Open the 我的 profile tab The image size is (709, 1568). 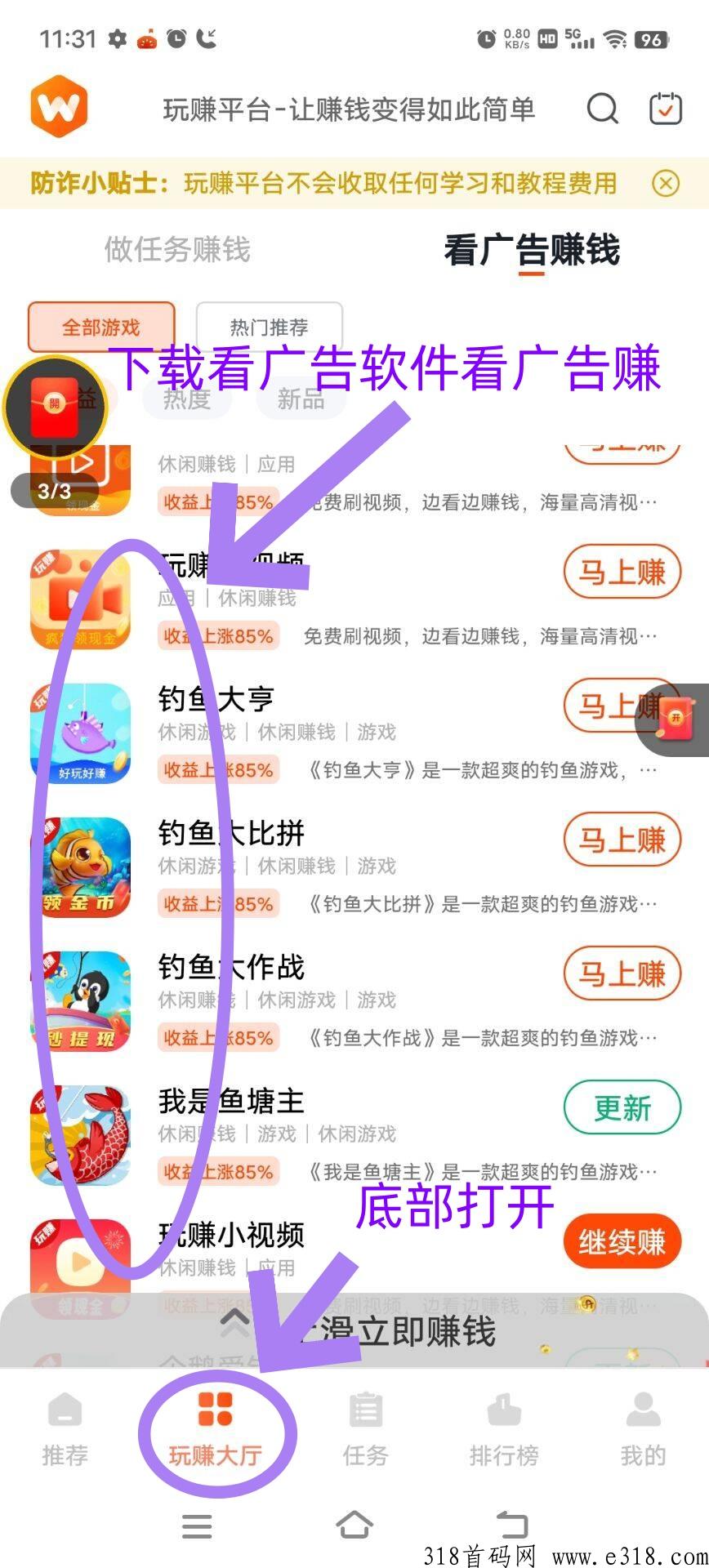(x=643, y=1428)
